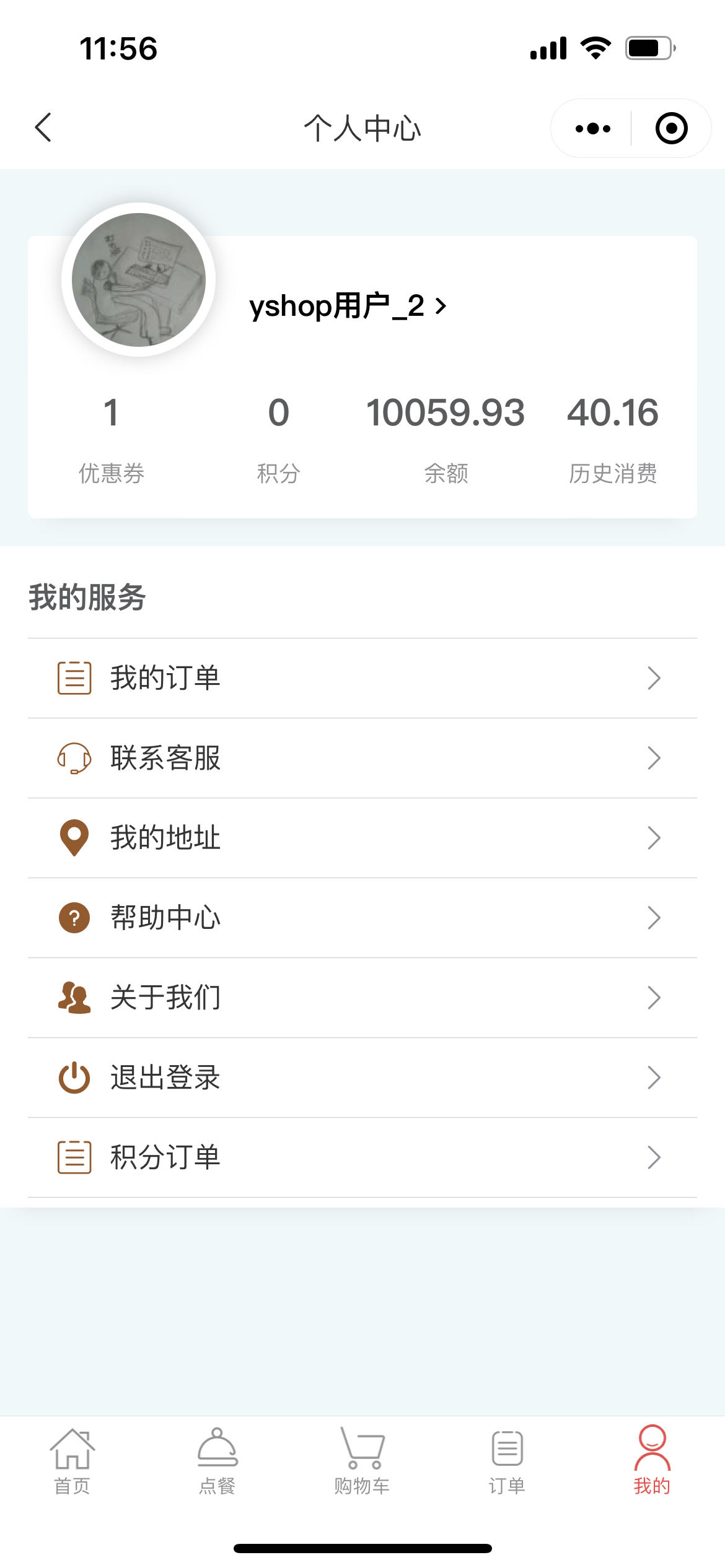This screenshot has height=1568, width=725.
Task: Open 我的地址 address list
Action: tap(362, 838)
